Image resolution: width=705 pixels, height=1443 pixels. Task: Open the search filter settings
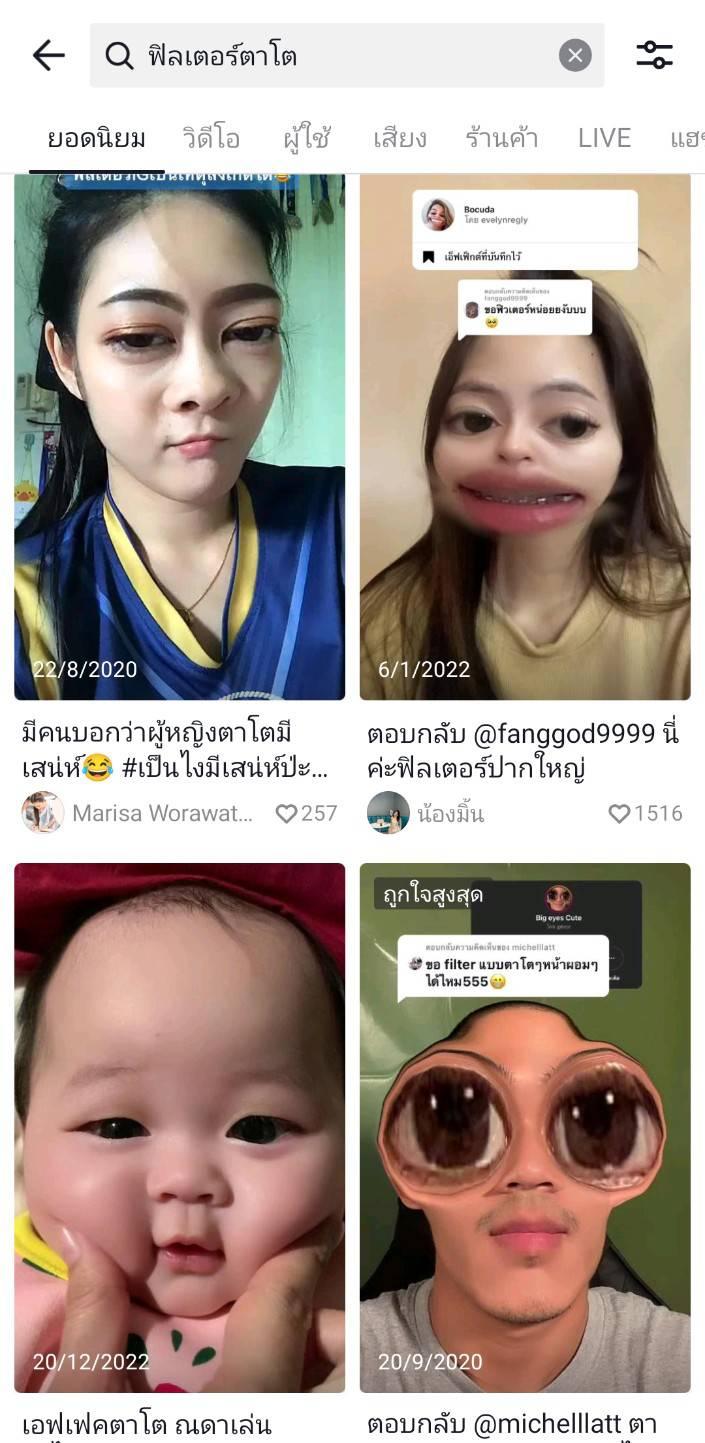tap(654, 56)
